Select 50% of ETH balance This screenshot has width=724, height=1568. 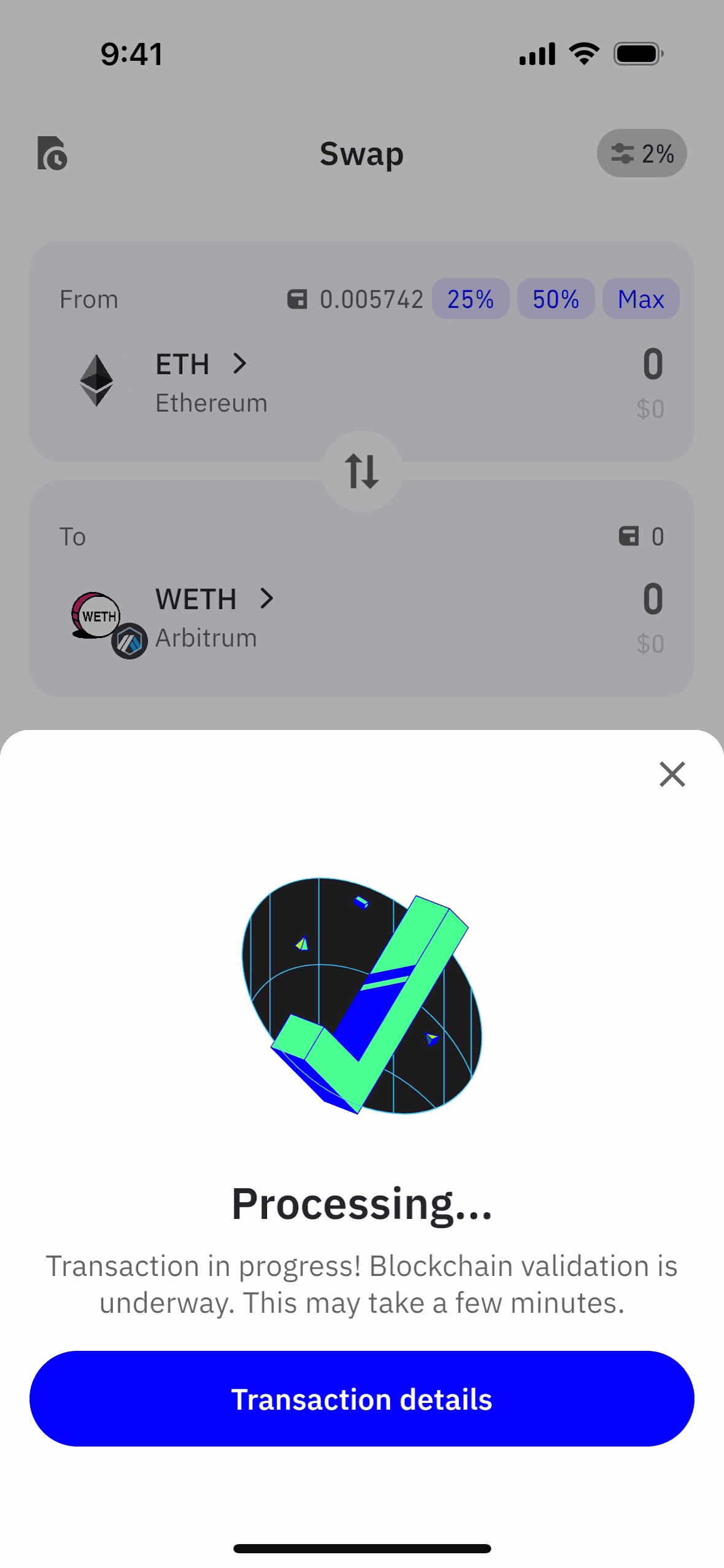pyautogui.click(x=555, y=299)
